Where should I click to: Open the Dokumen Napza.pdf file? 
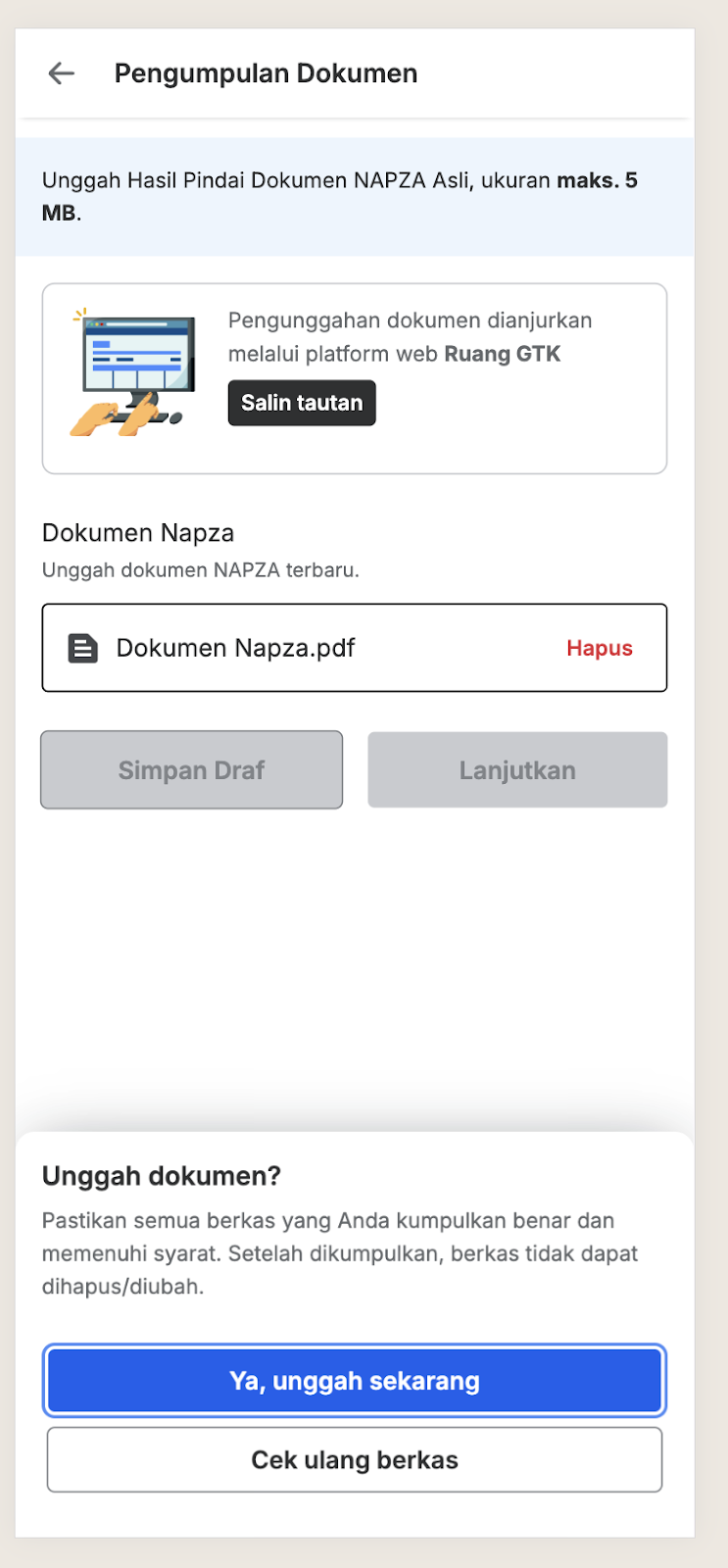(235, 648)
